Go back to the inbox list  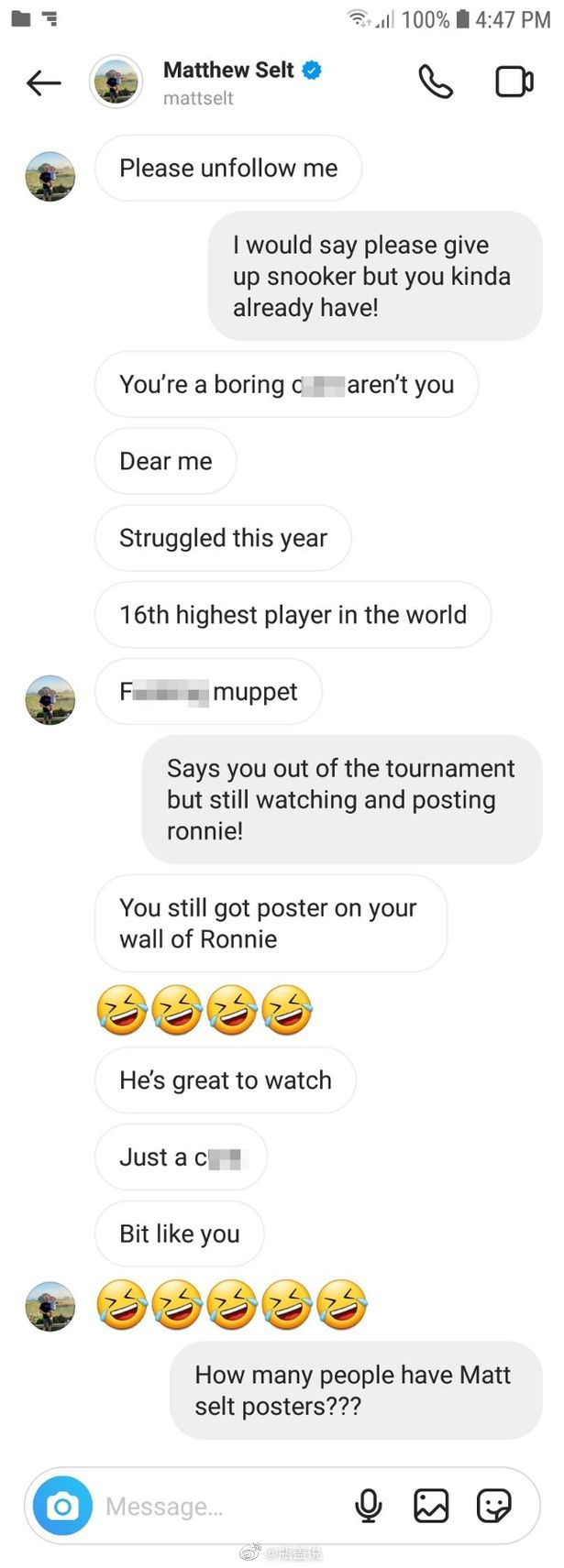point(43,83)
